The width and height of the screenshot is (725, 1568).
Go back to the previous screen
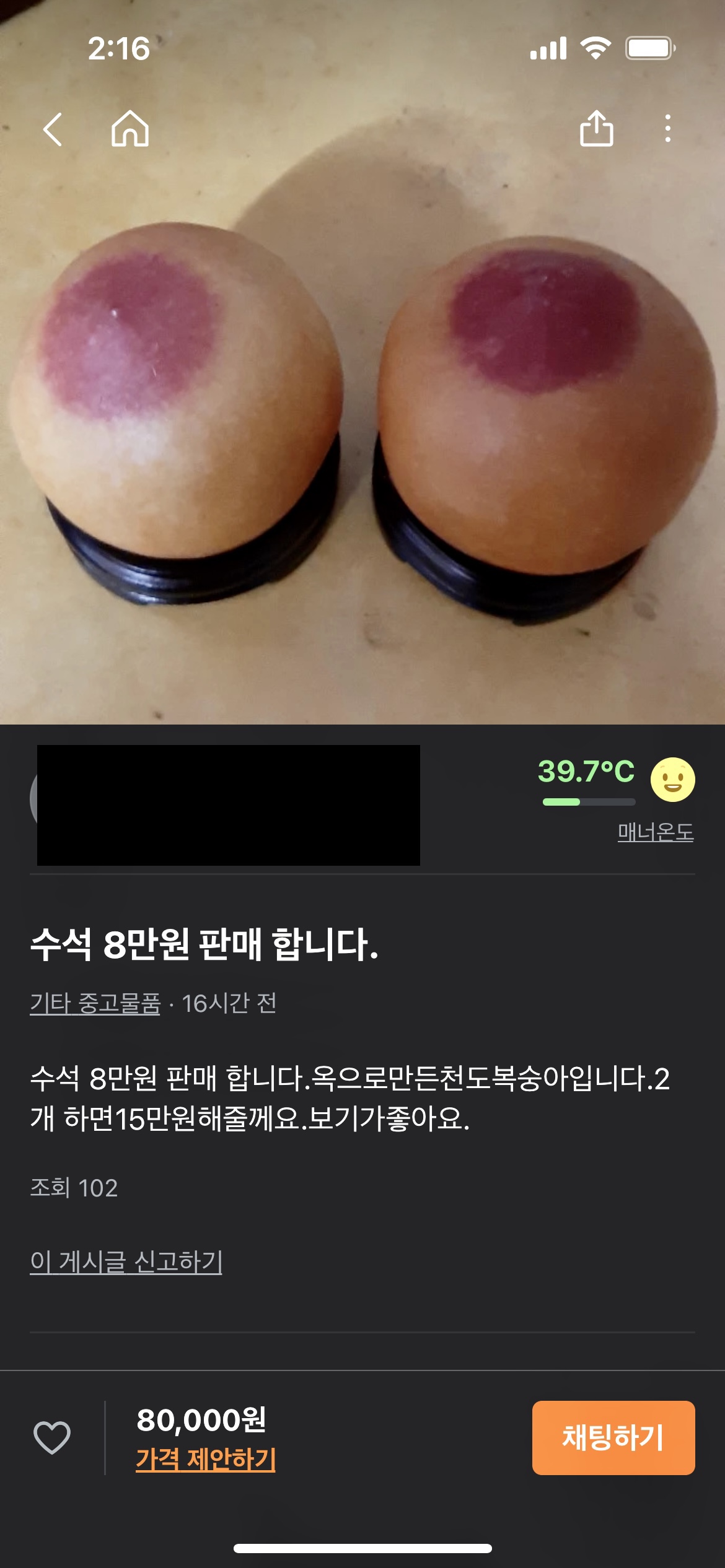[x=53, y=129]
